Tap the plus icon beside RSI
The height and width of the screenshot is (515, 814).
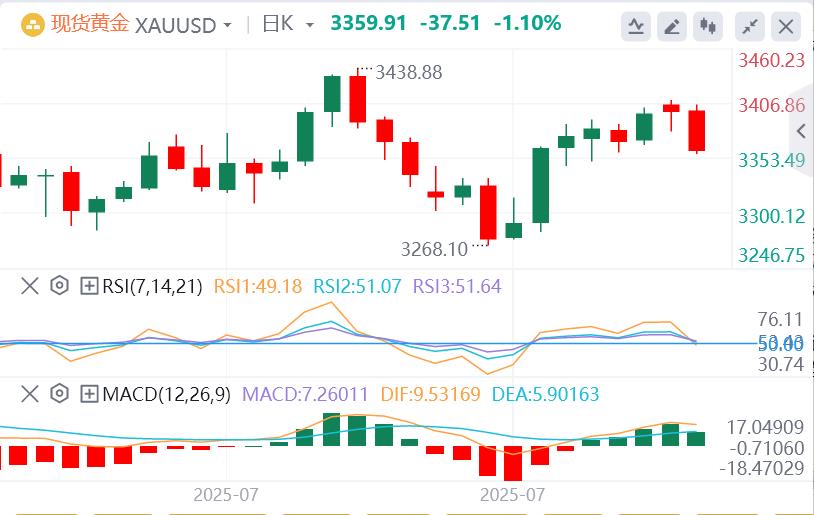[x=90, y=286]
